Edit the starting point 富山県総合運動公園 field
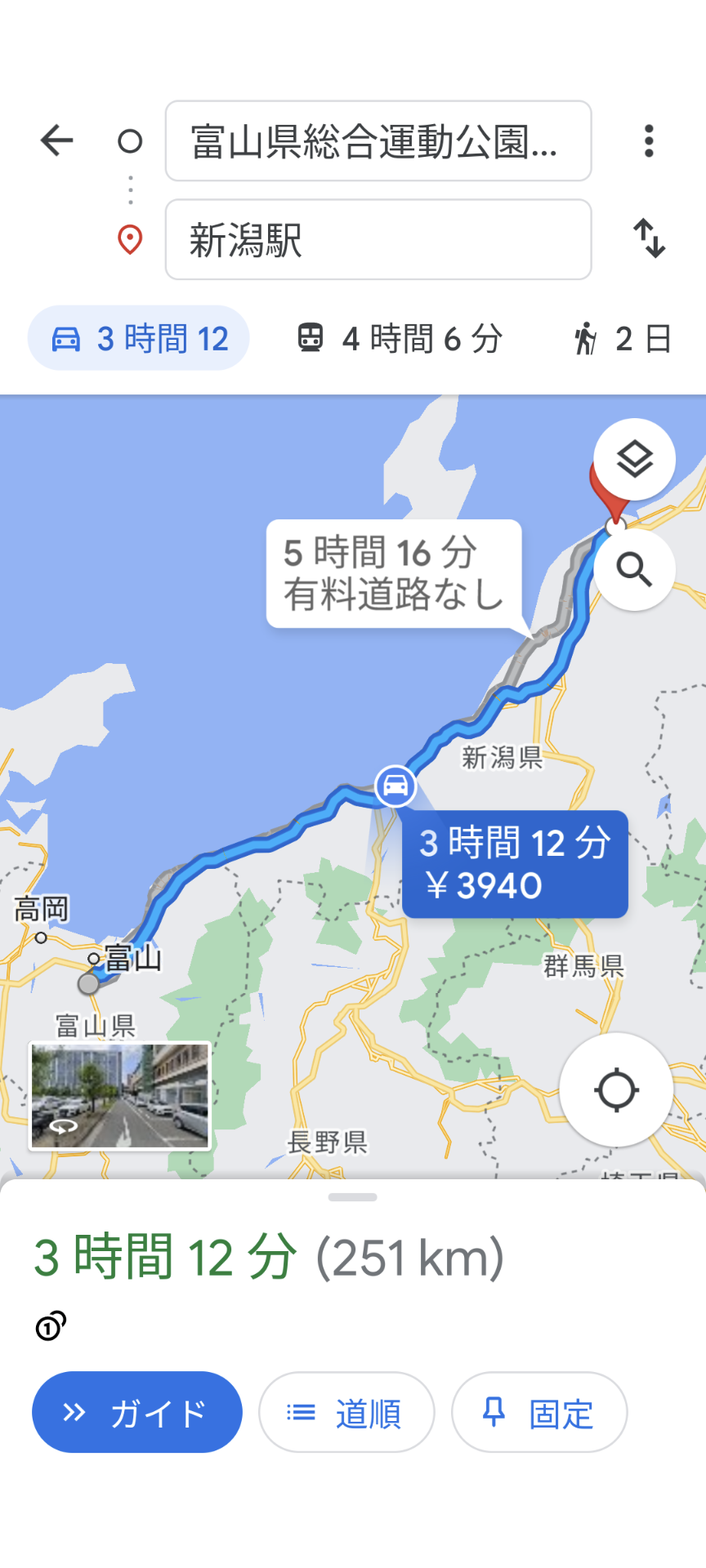 378,141
